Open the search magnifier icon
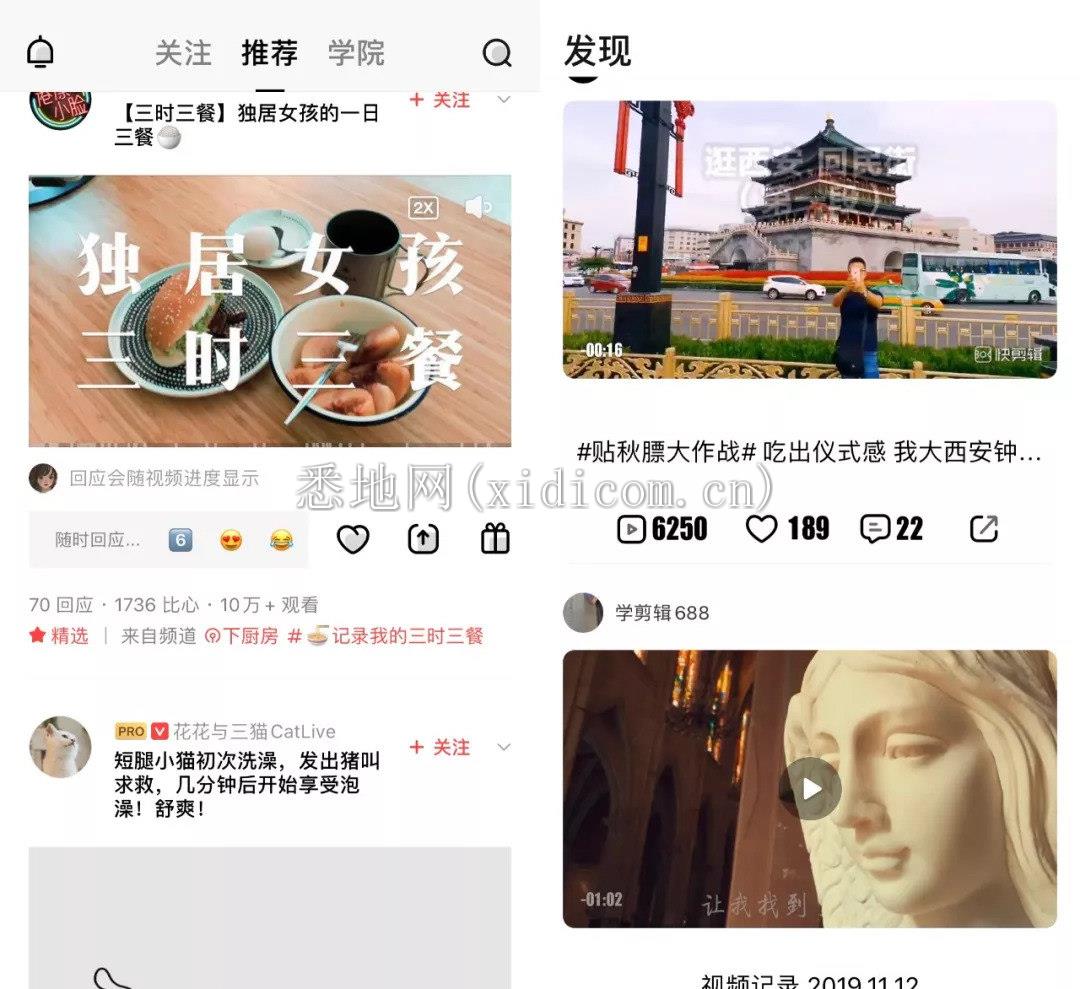Screen dimensions: 1080x989 (497, 53)
